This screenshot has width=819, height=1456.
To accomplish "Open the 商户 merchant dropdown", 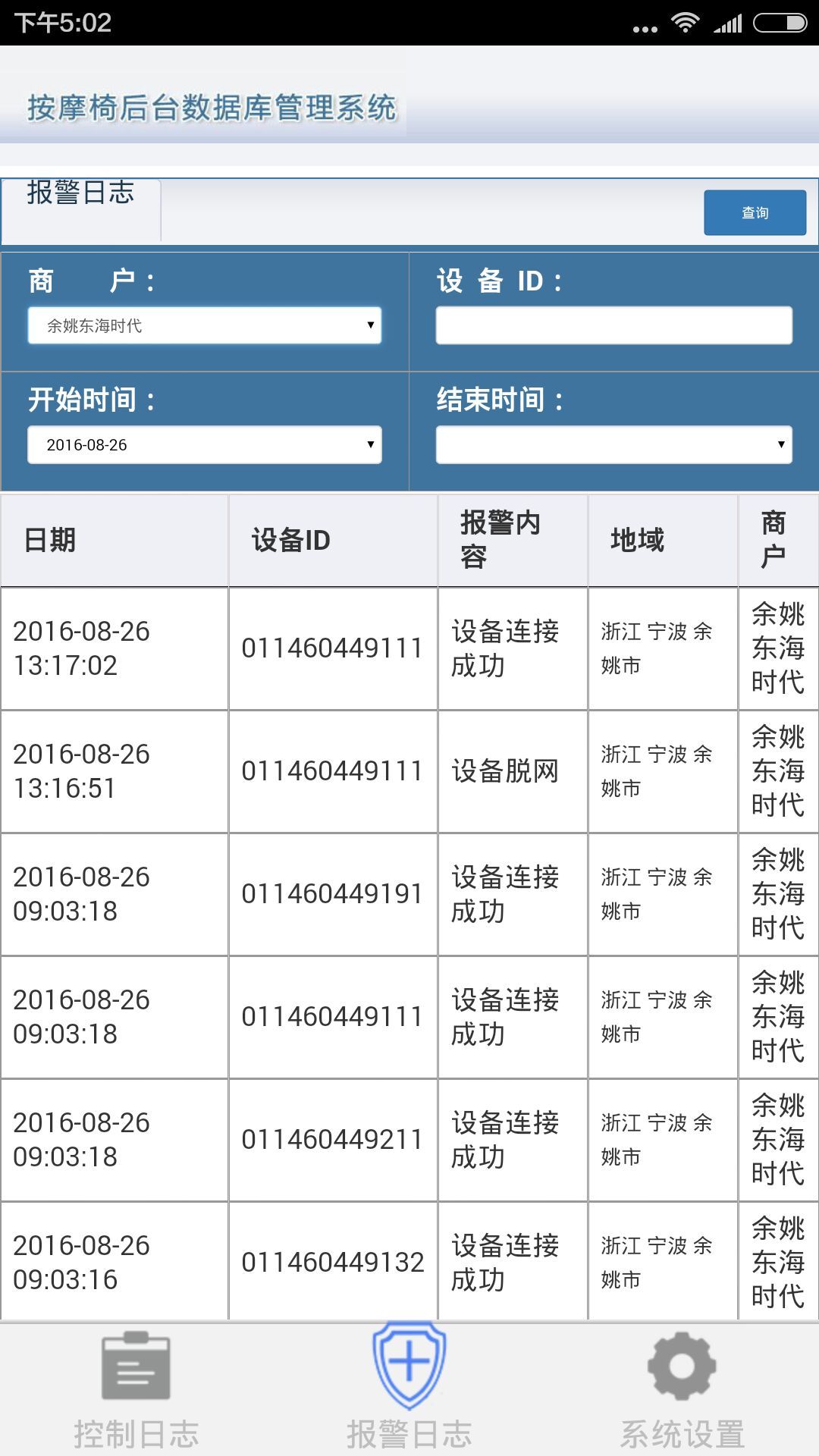I will point(205,325).
